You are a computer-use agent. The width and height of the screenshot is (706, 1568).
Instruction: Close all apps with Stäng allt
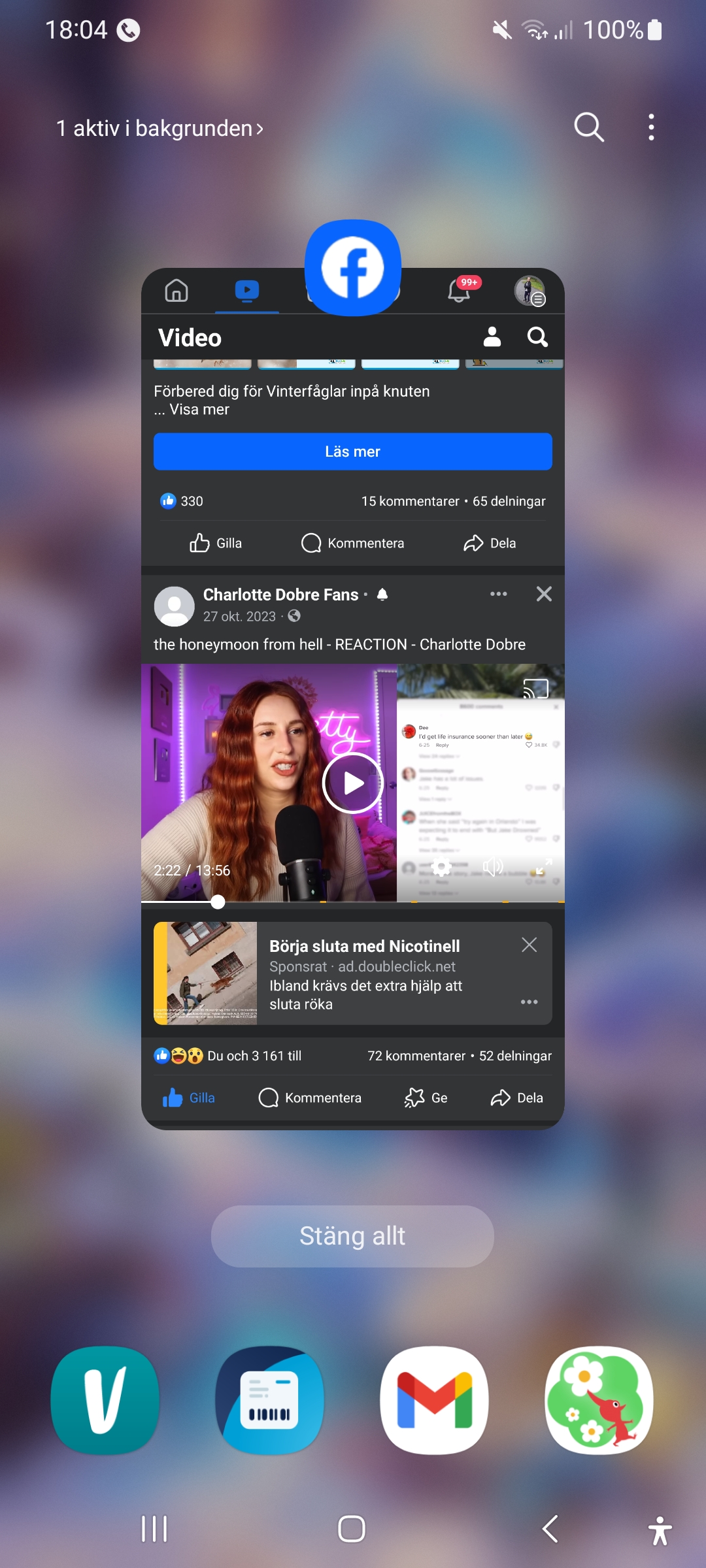coord(352,1236)
